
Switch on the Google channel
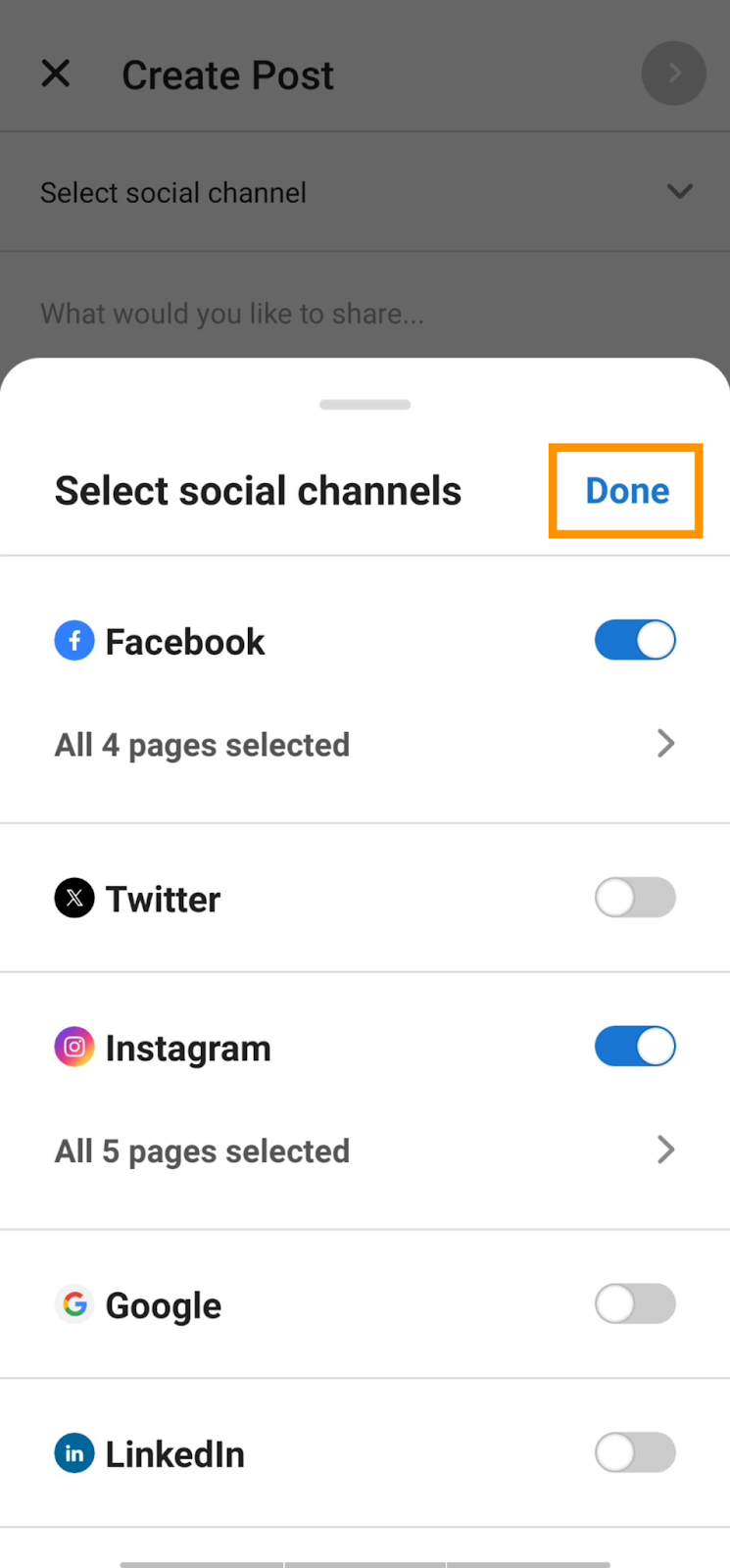[635, 1304]
